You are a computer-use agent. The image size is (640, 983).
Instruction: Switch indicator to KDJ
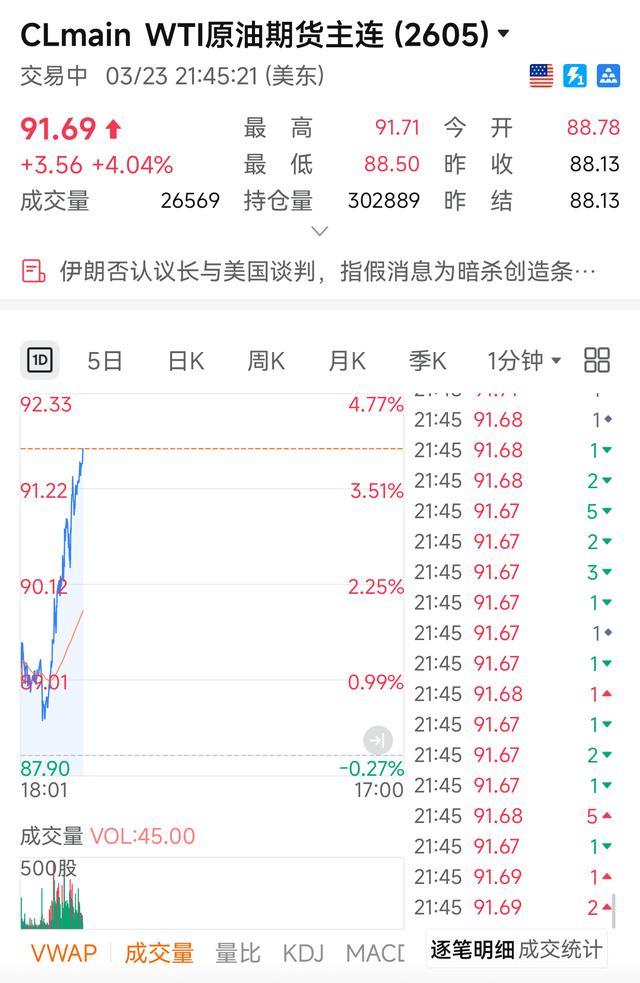304,952
